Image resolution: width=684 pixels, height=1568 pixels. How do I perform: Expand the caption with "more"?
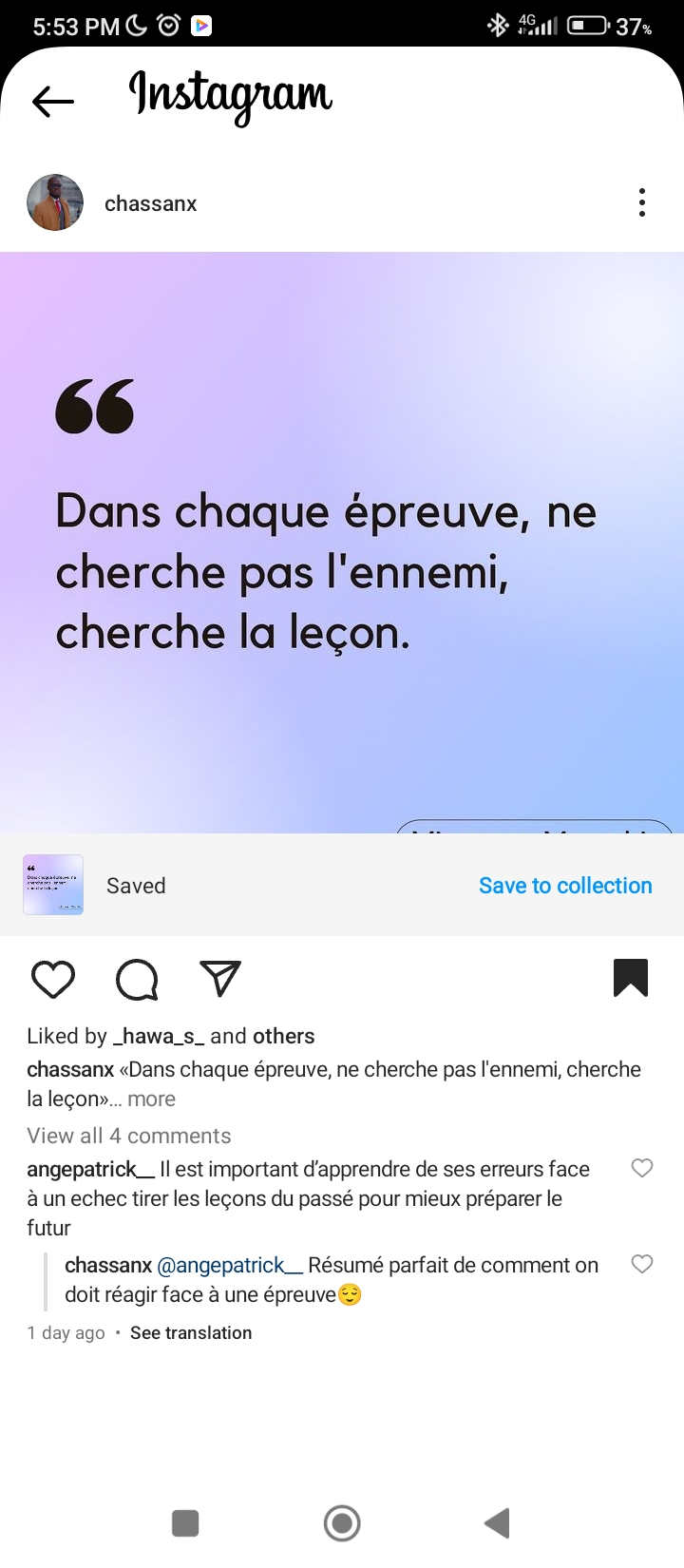click(x=151, y=1099)
